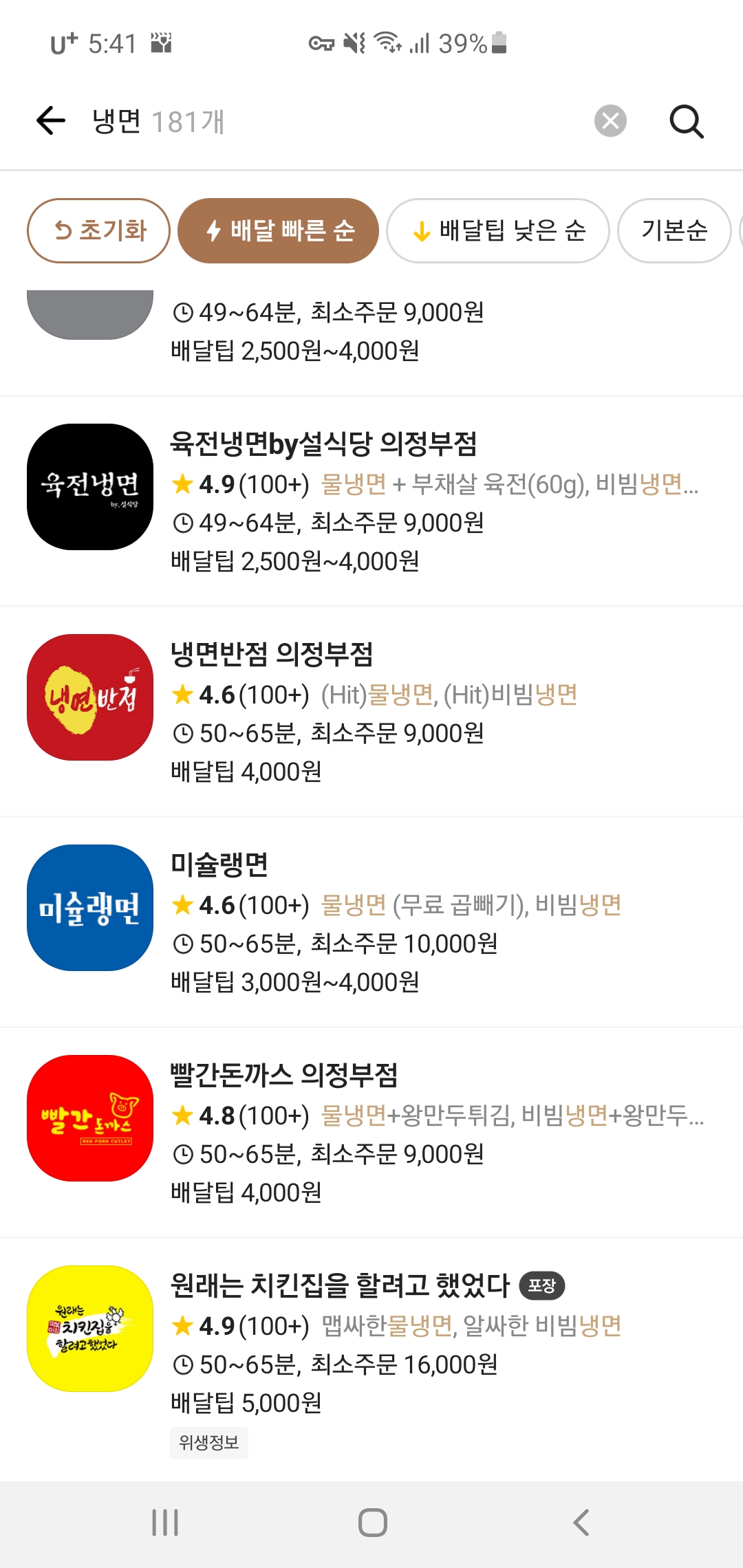Sort by 배달팁 낮은 순

498,230
